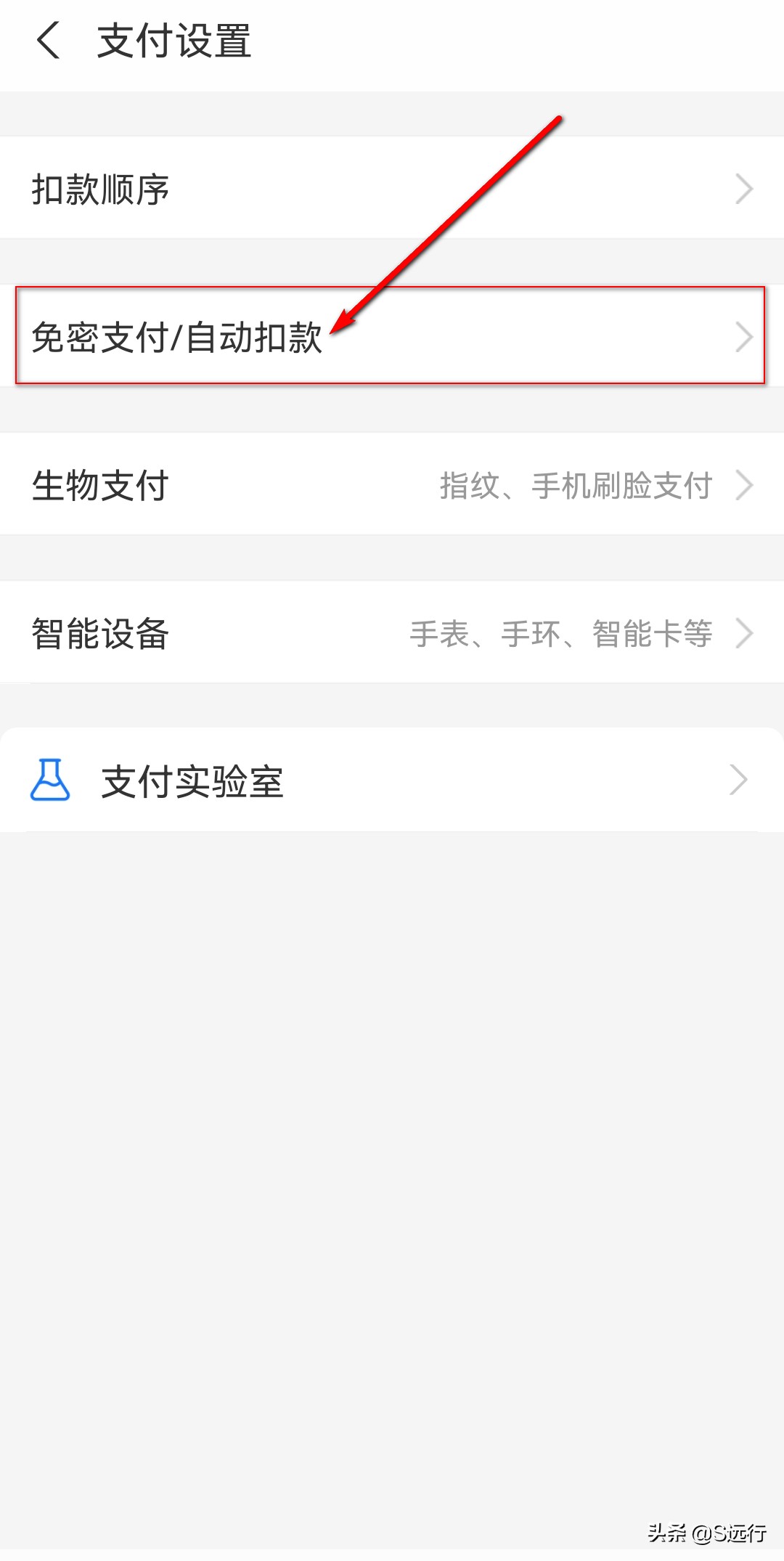The width and height of the screenshot is (784, 1561).
Task: Expand the chevron beside 支付实验室
Action: point(738,779)
